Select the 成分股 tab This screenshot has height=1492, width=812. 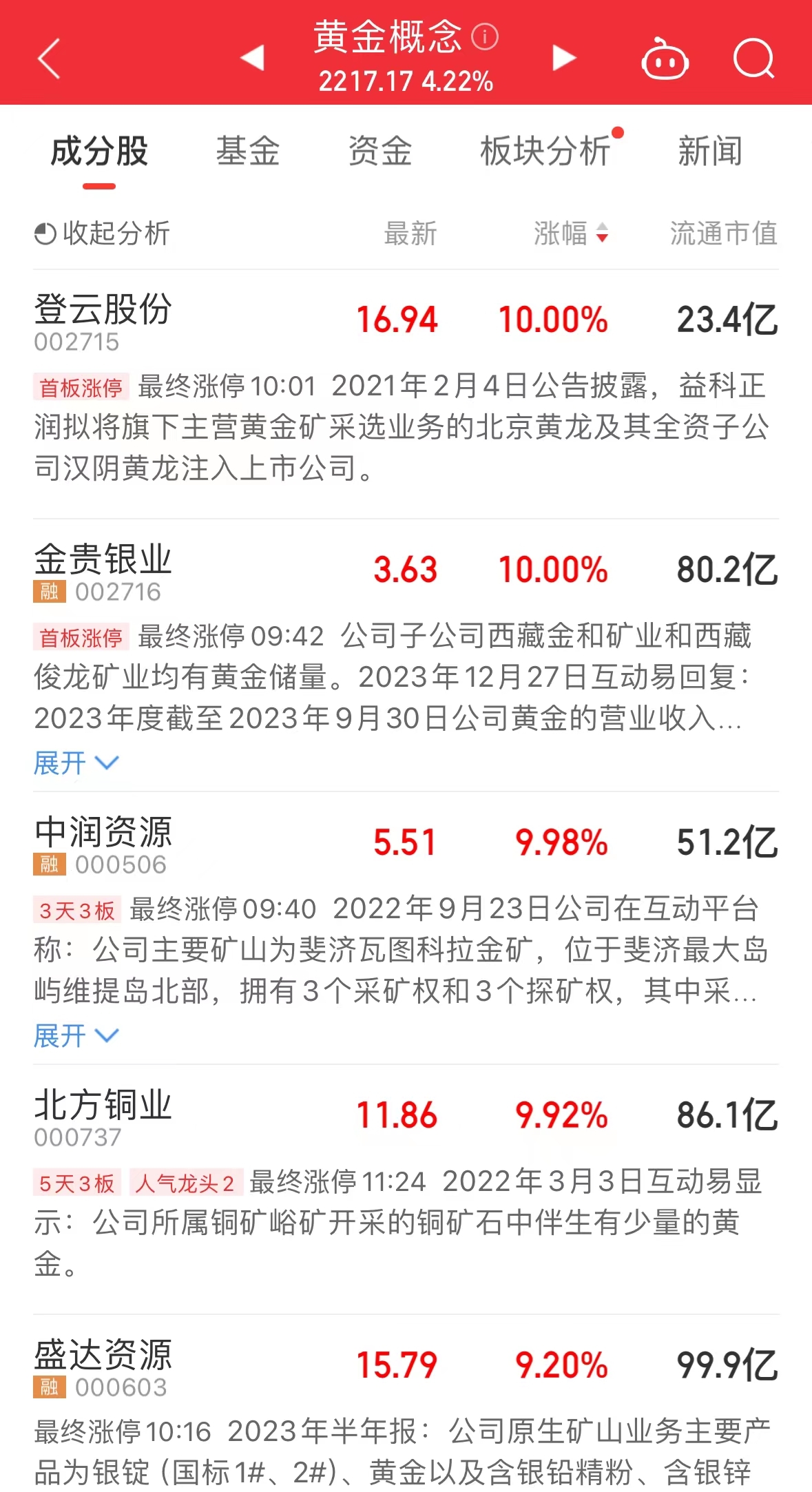(x=99, y=151)
